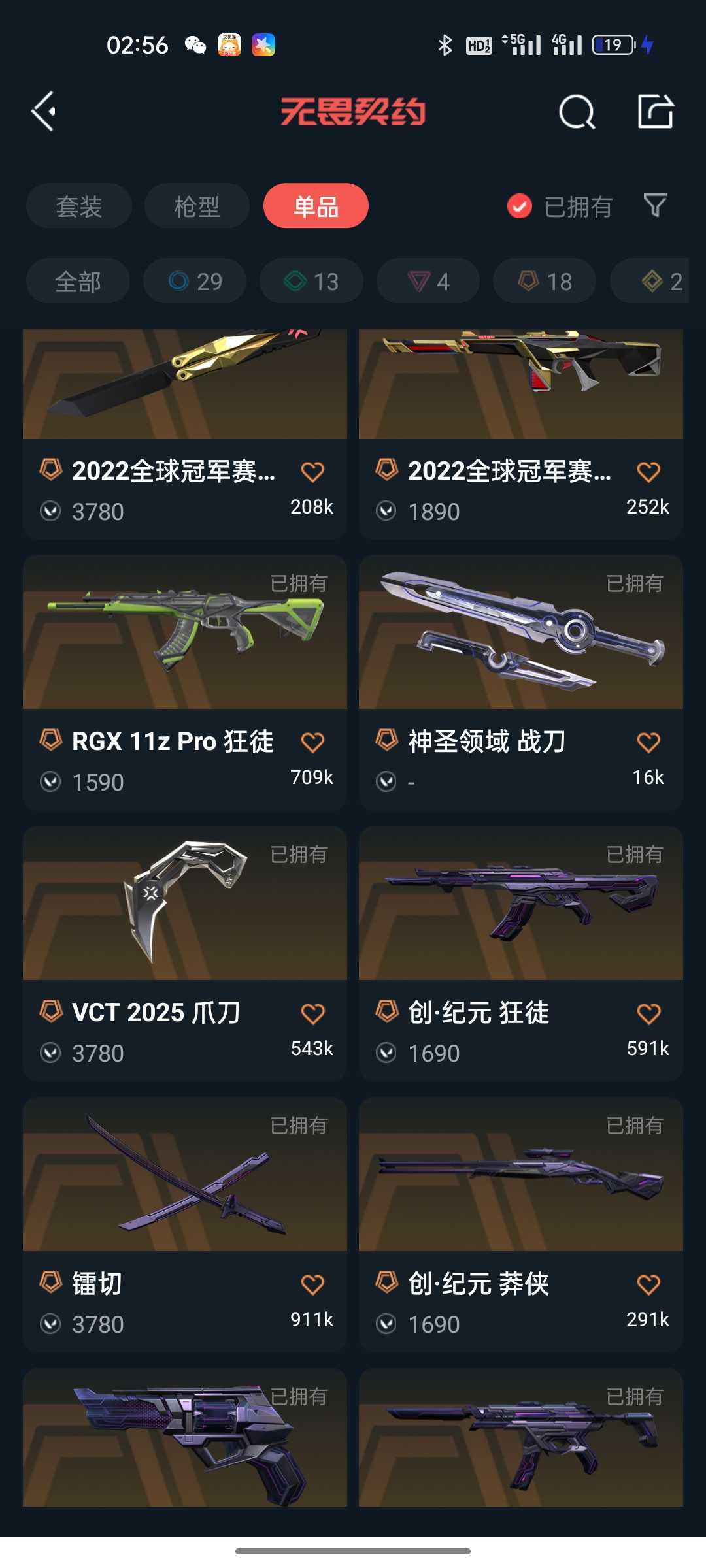Select the 全部 rarity chip
This screenshot has height=1568, width=706.
click(x=78, y=282)
